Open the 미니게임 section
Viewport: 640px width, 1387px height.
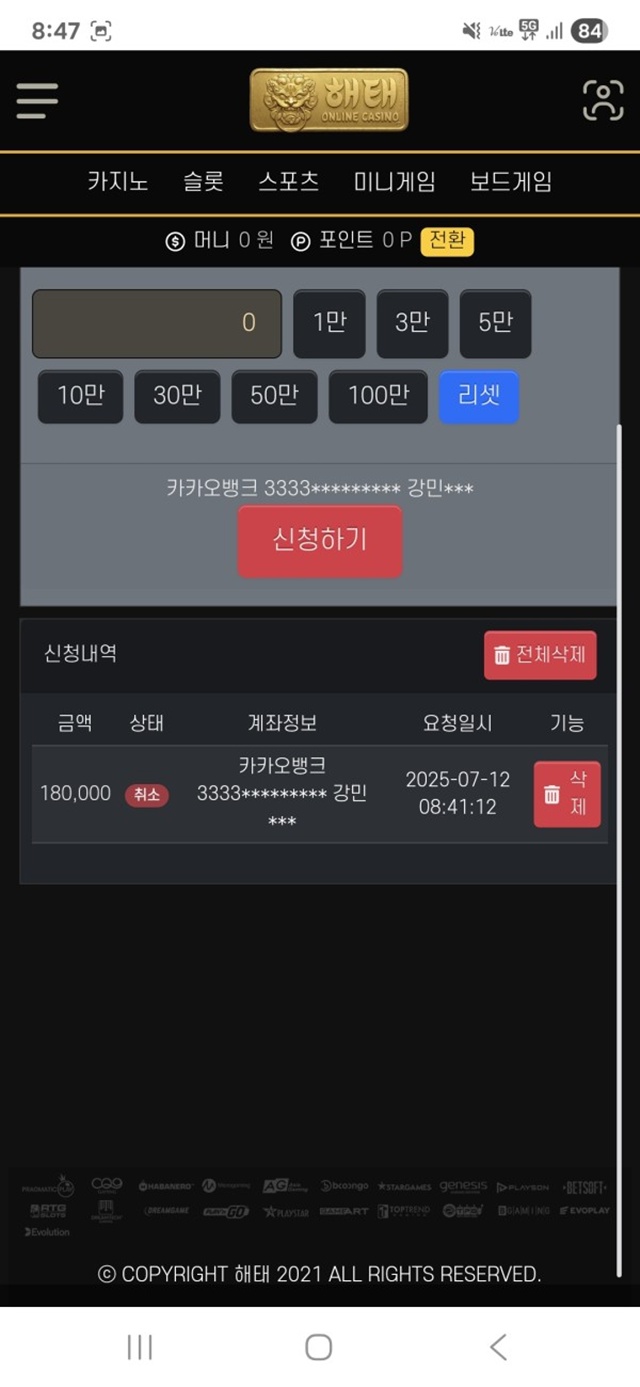[x=394, y=182]
